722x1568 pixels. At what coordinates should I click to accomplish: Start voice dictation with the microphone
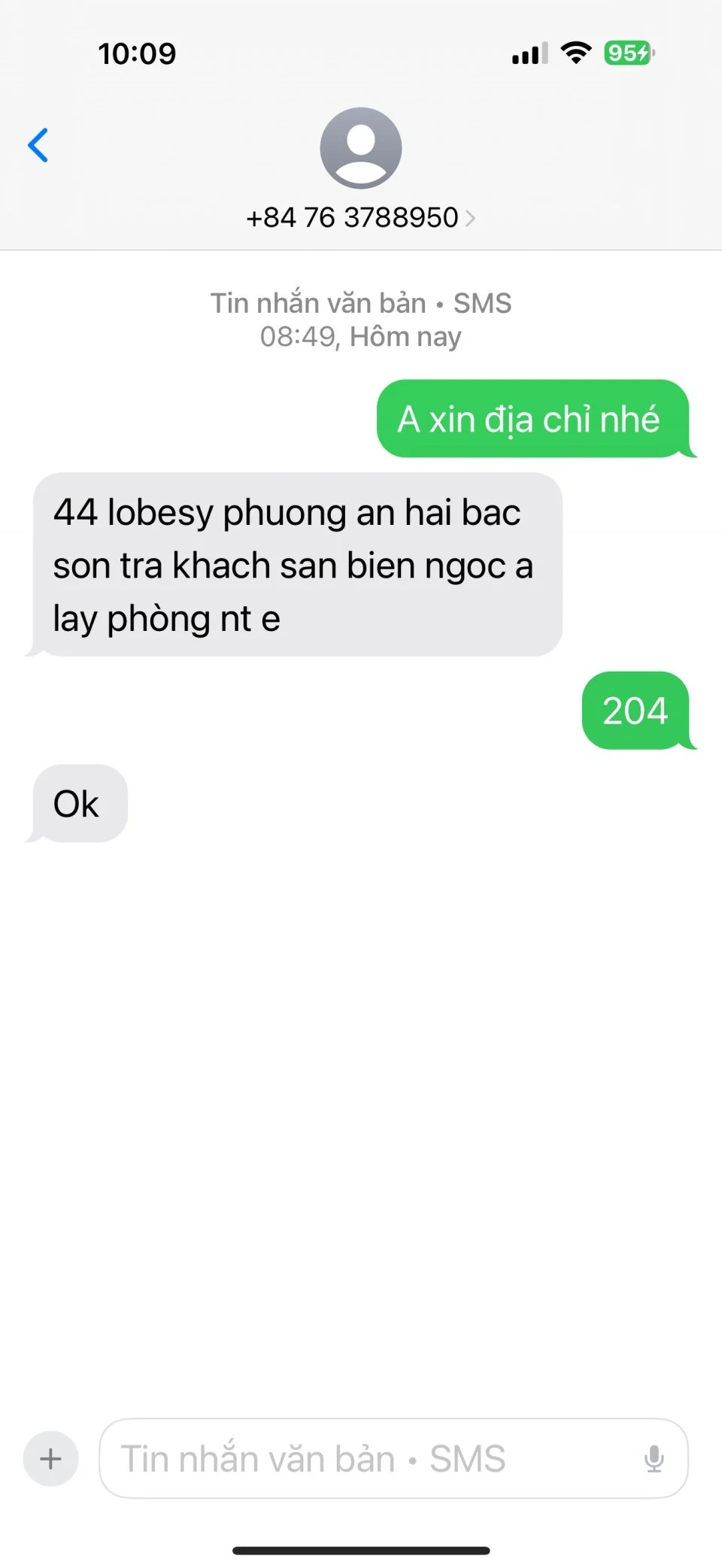(x=654, y=1459)
